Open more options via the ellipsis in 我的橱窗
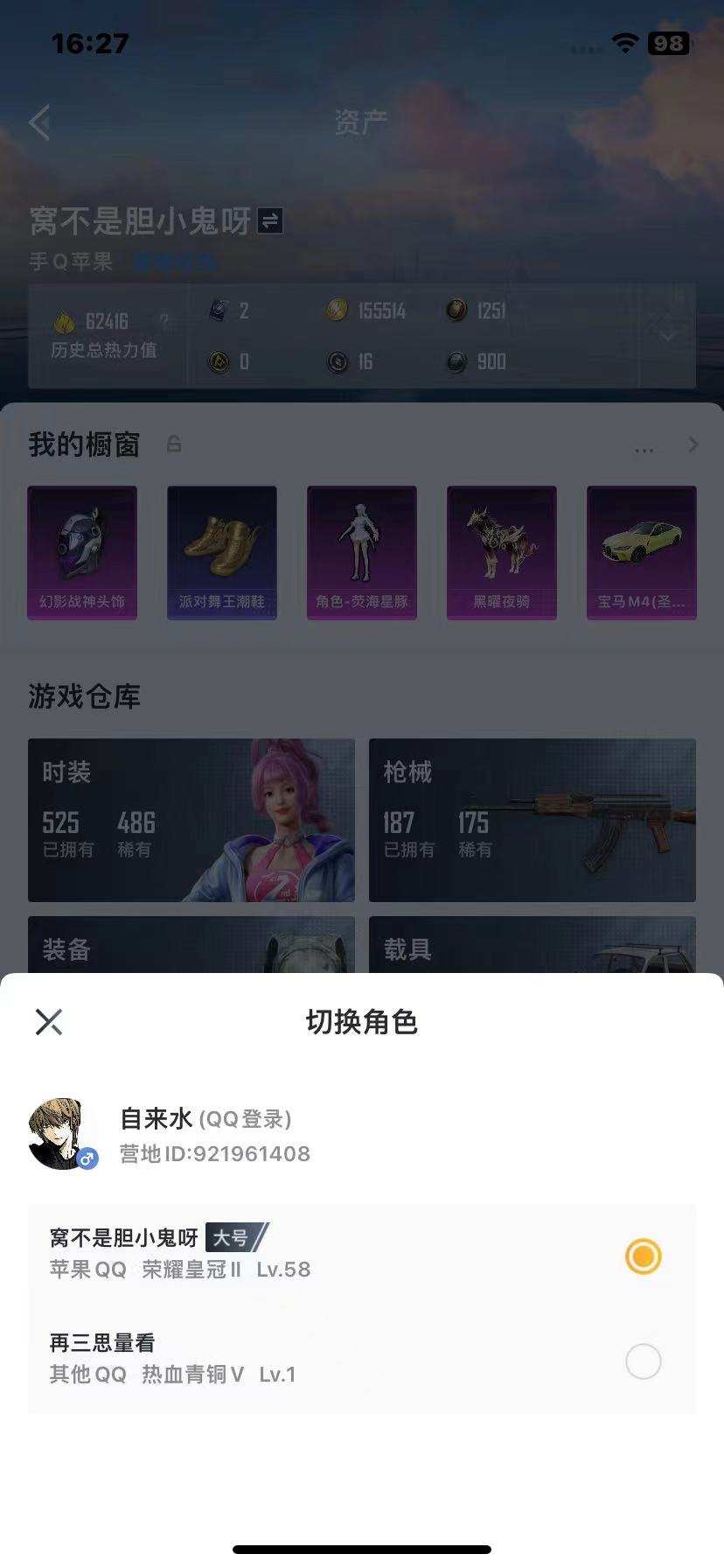 644,448
